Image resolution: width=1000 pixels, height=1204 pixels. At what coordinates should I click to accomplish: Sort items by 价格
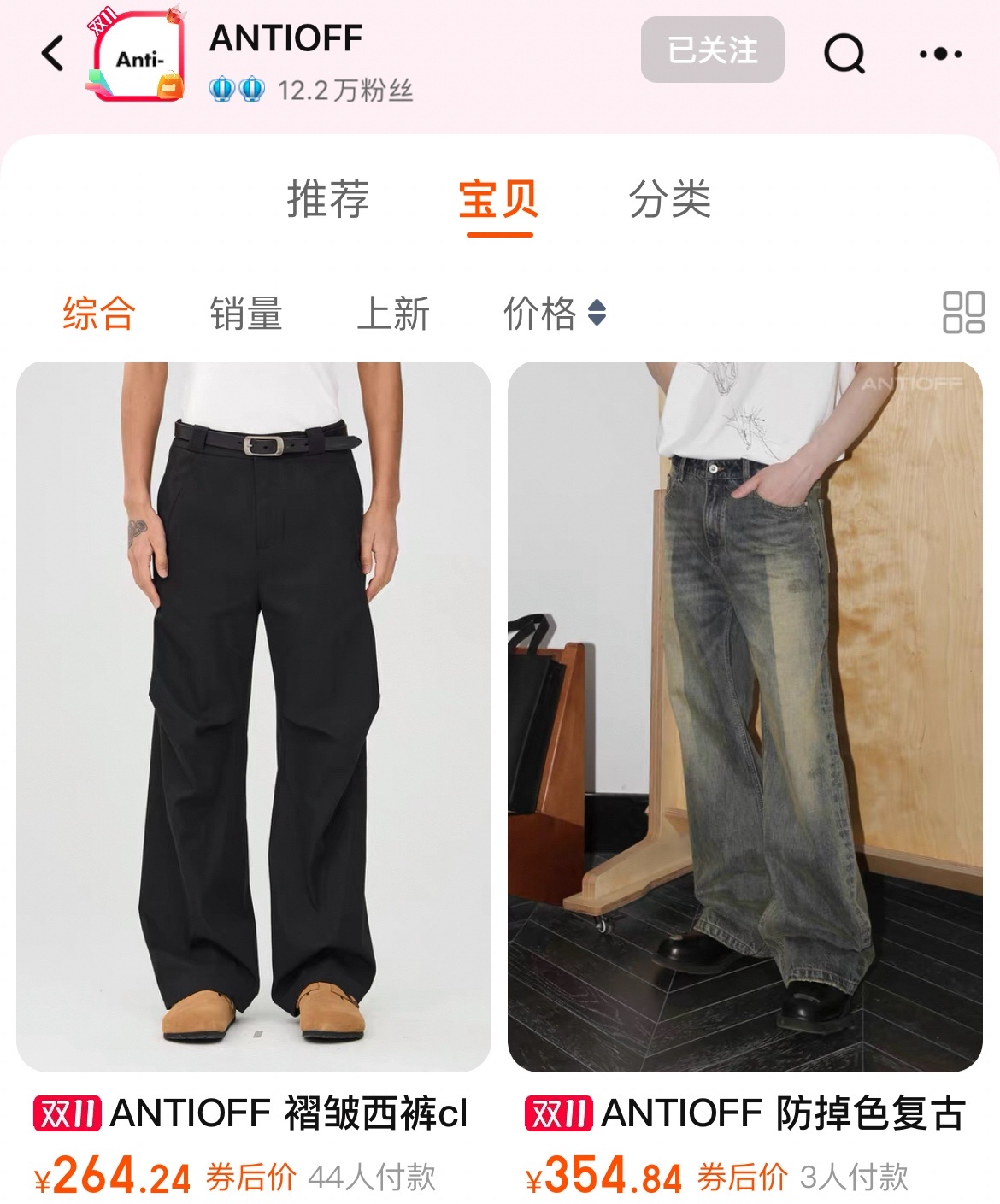[554, 313]
